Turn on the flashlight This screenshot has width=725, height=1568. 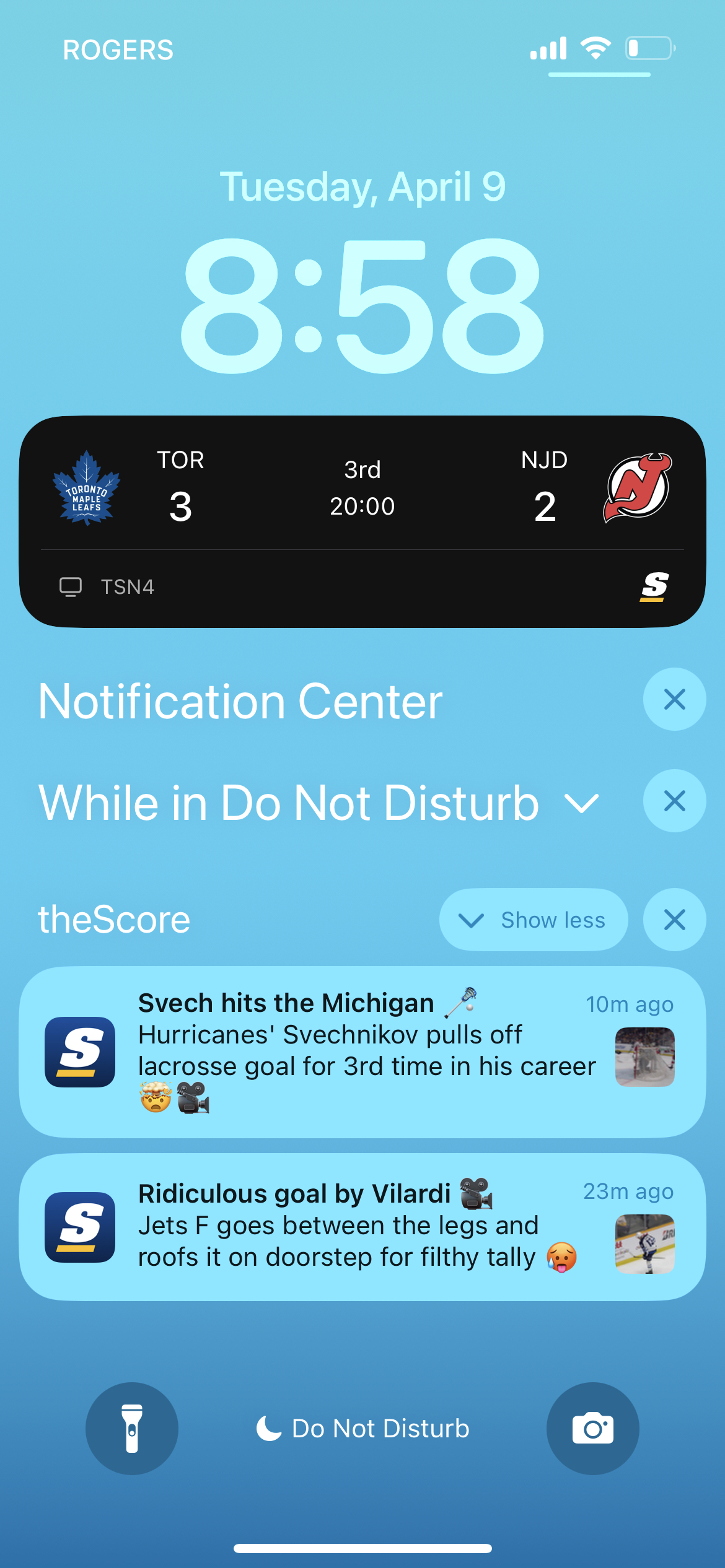point(132,1428)
